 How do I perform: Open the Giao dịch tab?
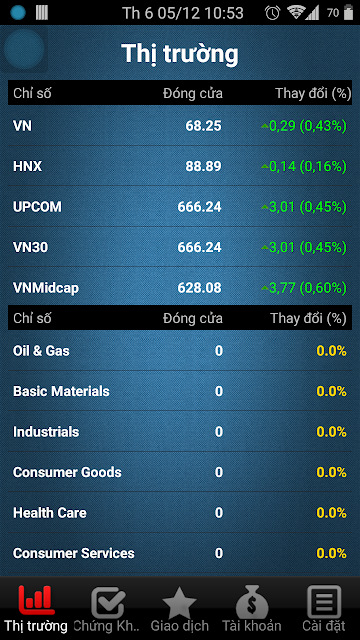point(180,609)
